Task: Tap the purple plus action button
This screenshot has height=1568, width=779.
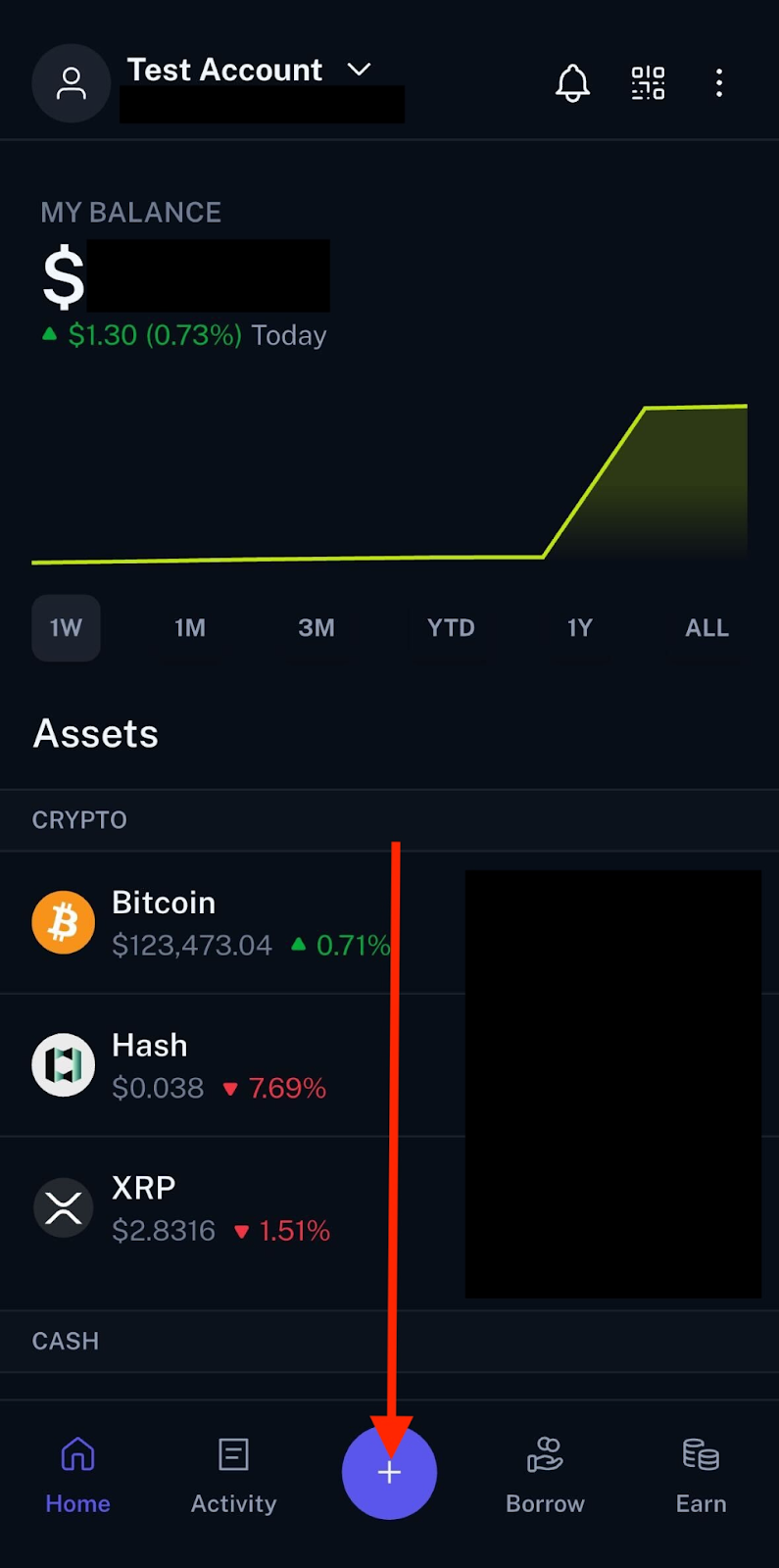Action: pyautogui.click(x=389, y=1472)
